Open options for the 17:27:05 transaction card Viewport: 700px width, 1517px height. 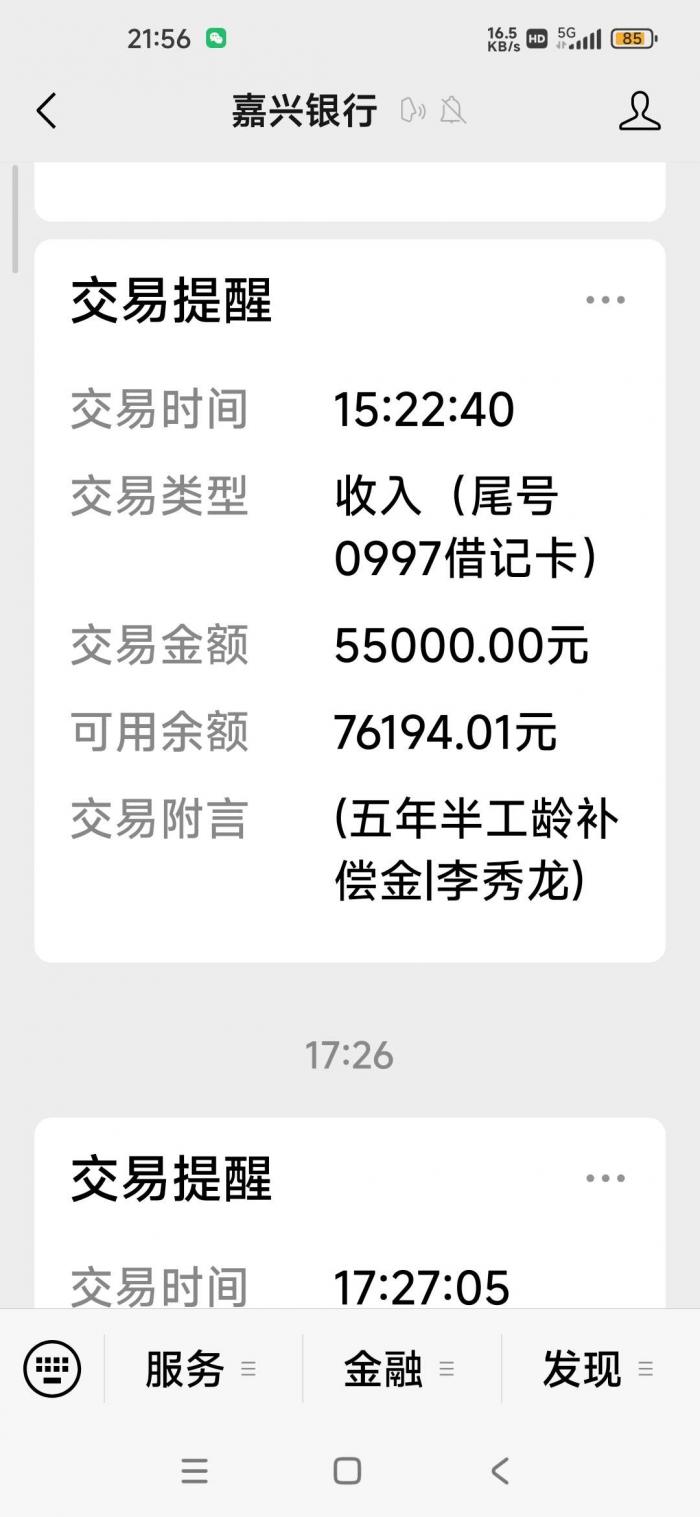[605, 1178]
